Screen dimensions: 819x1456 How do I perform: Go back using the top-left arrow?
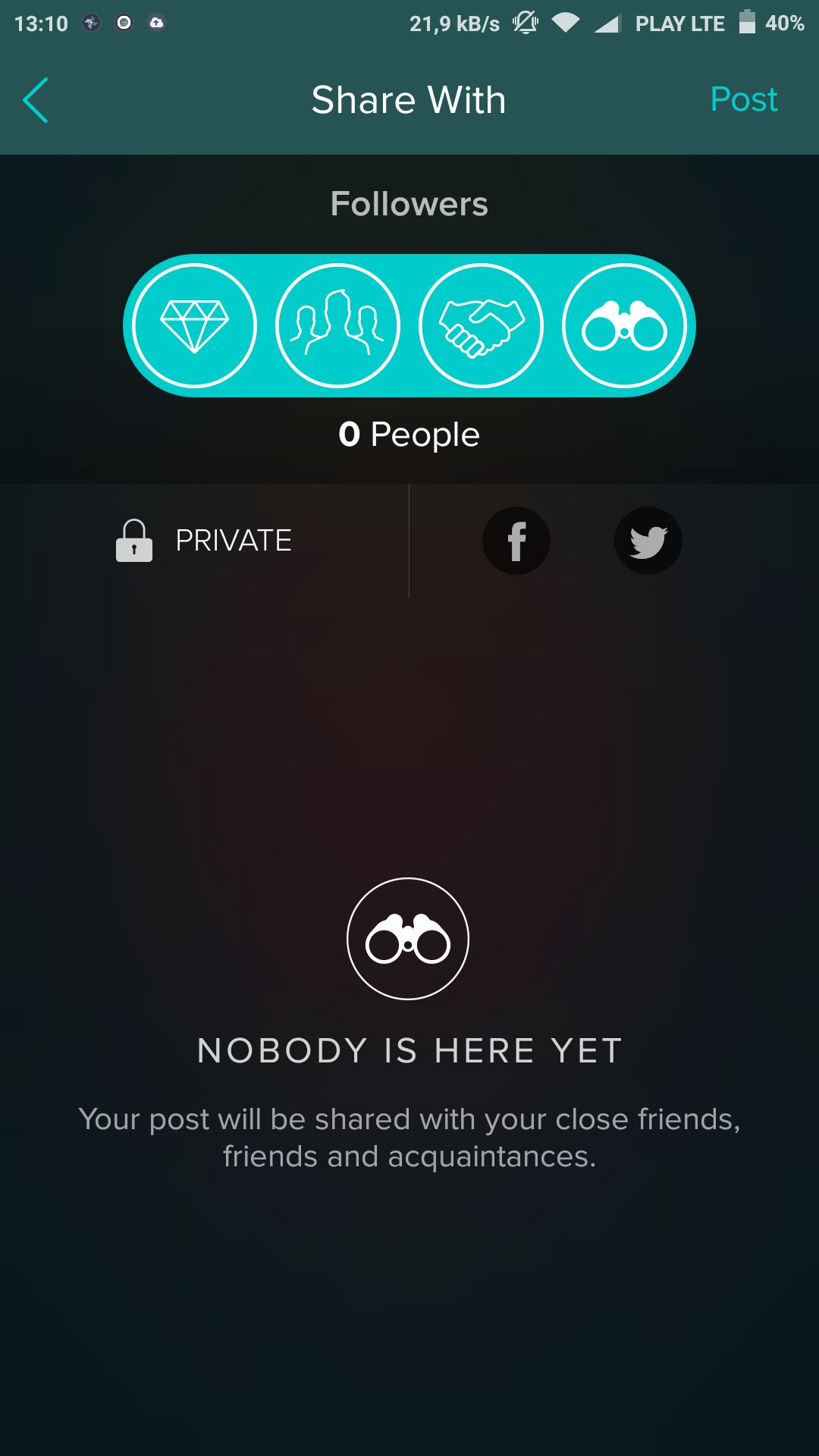pyautogui.click(x=36, y=100)
